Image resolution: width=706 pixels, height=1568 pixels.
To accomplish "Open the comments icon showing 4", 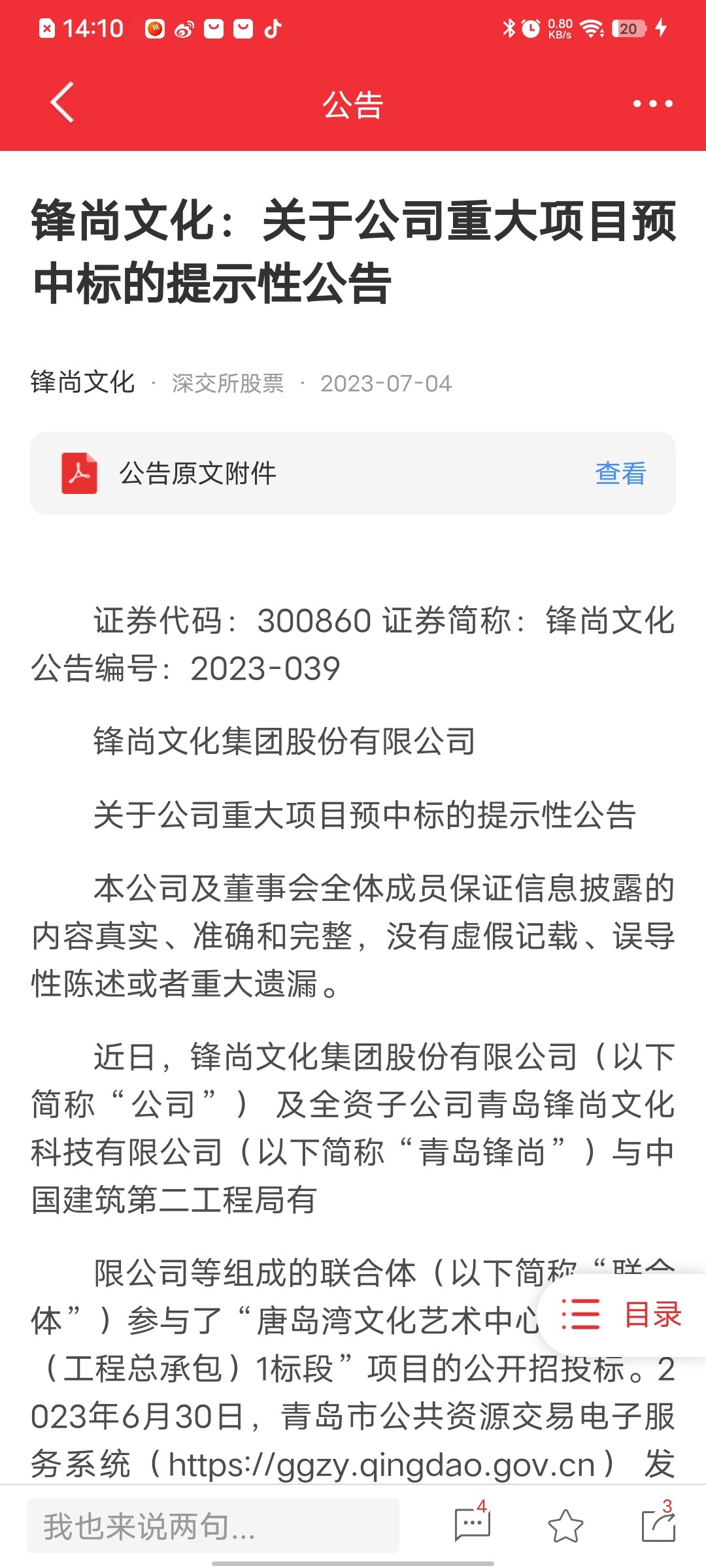I will 472,1525.
